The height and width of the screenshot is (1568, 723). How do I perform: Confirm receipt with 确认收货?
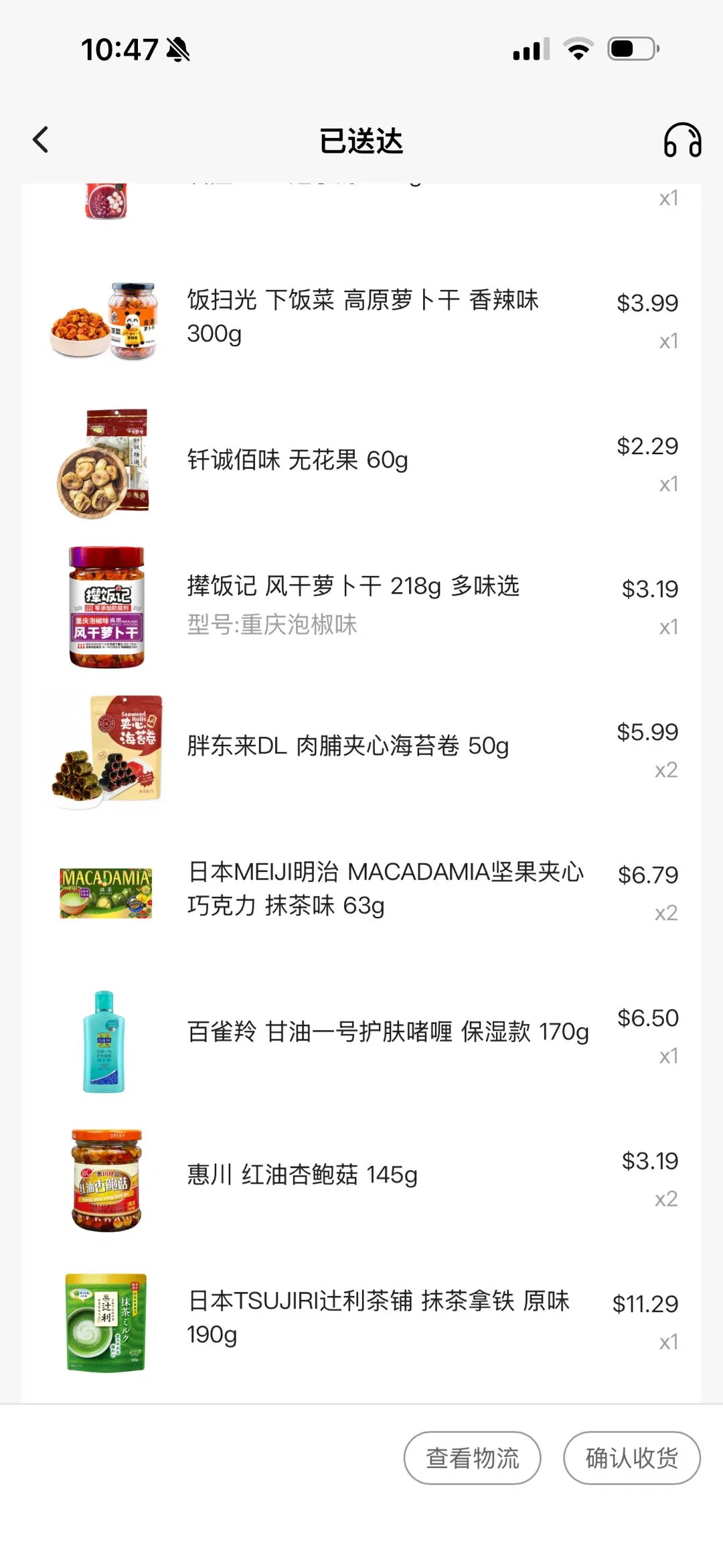click(x=631, y=1457)
